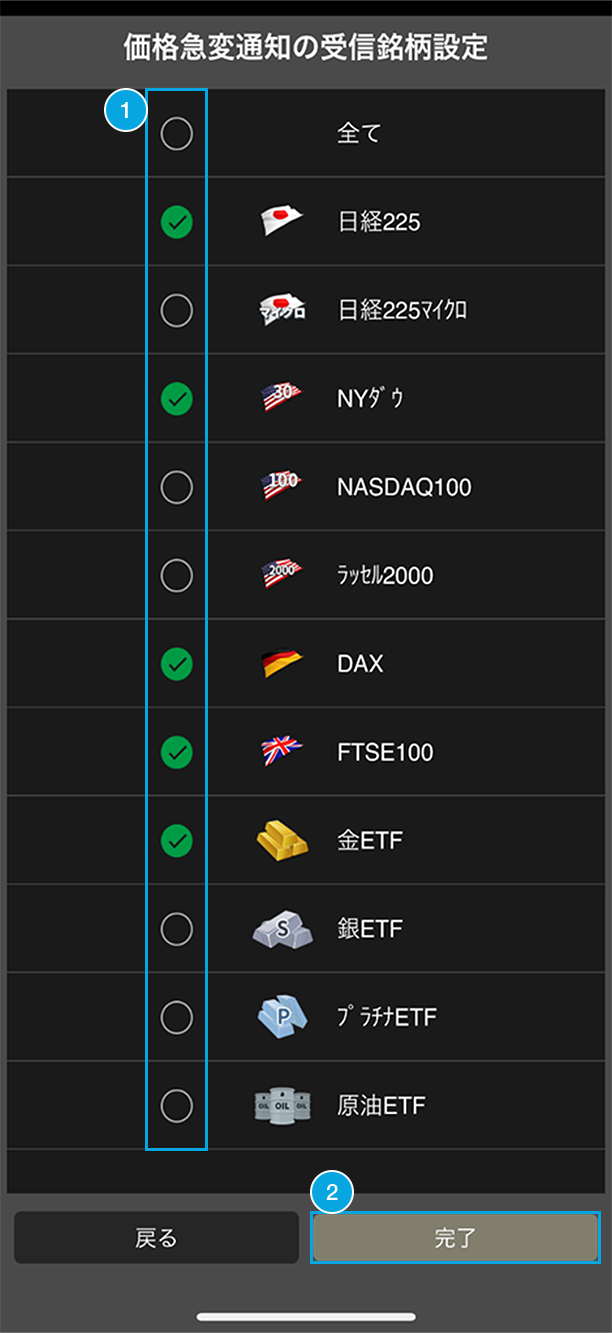The width and height of the screenshot is (612, 1333).
Task: Confirm selection with 完了 button
Action: (455, 1238)
